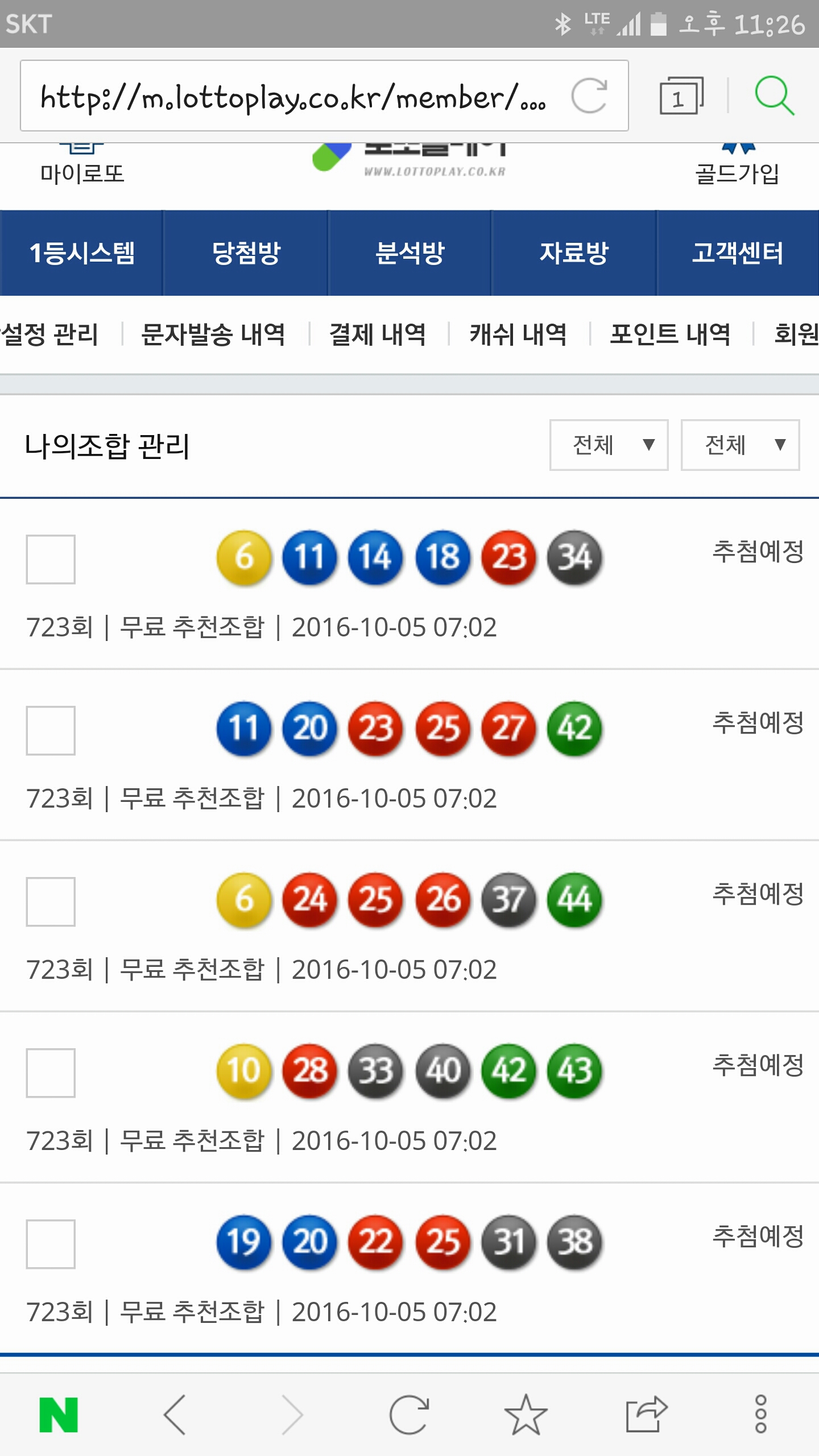Expand the first 전체 dropdown filter
This screenshot has height=1456, width=819.
(x=609, y=445)
